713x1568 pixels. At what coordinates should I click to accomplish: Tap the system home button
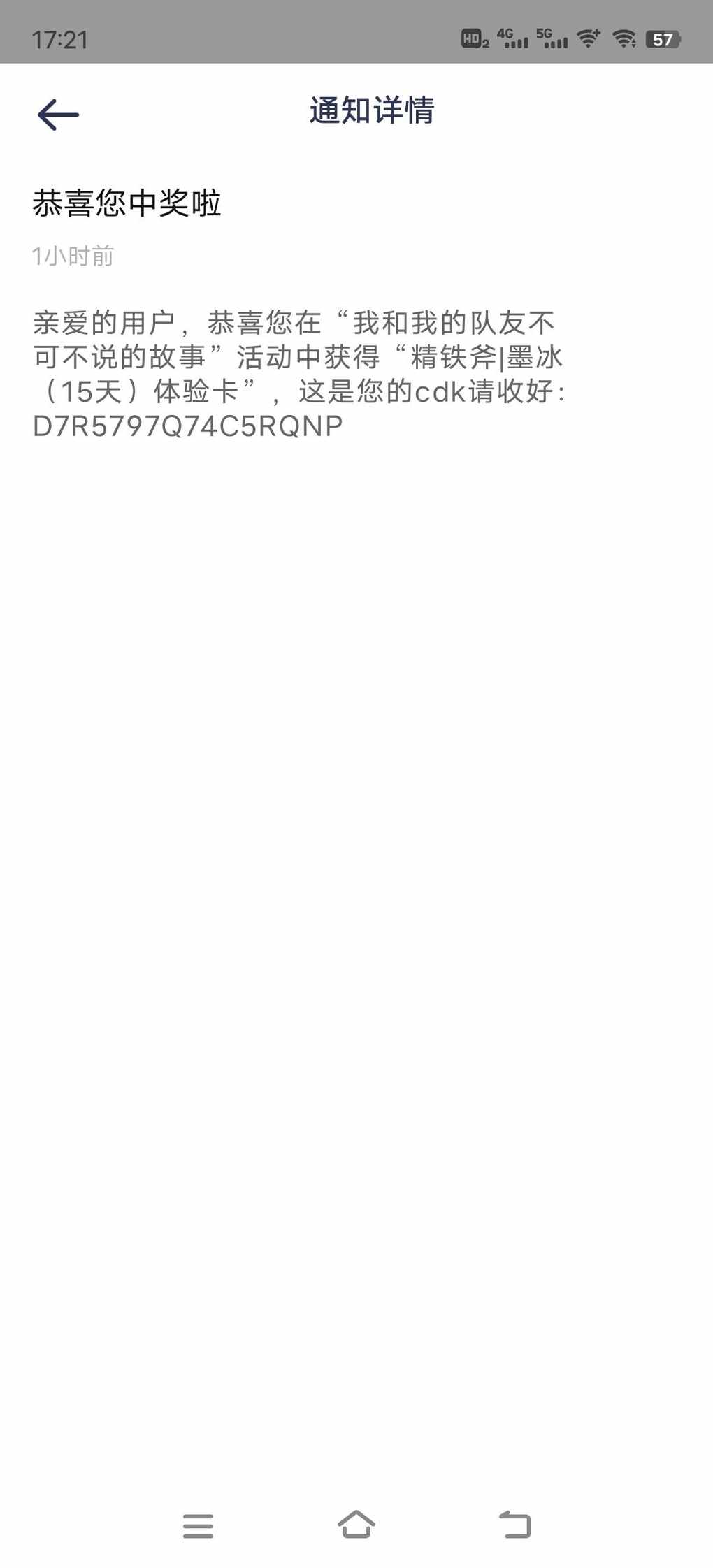pos(356,1524)
